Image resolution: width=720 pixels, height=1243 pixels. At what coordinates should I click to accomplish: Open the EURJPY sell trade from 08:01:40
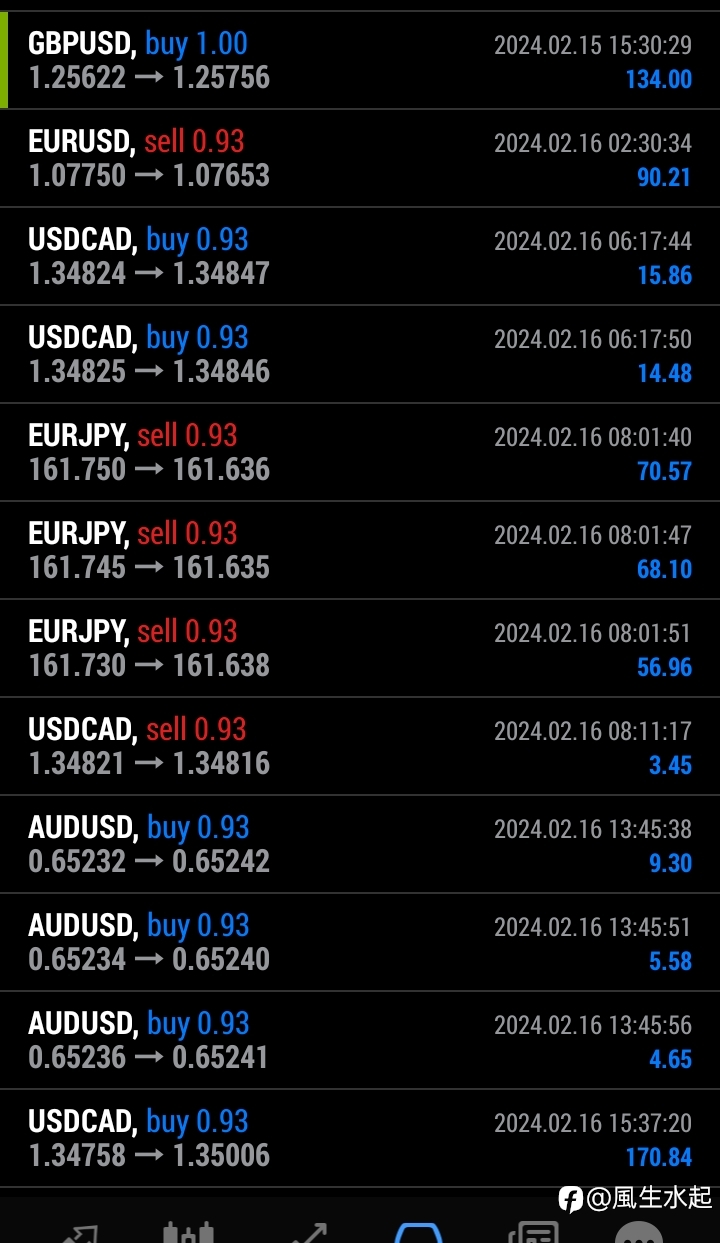click(x=360, y=452)
